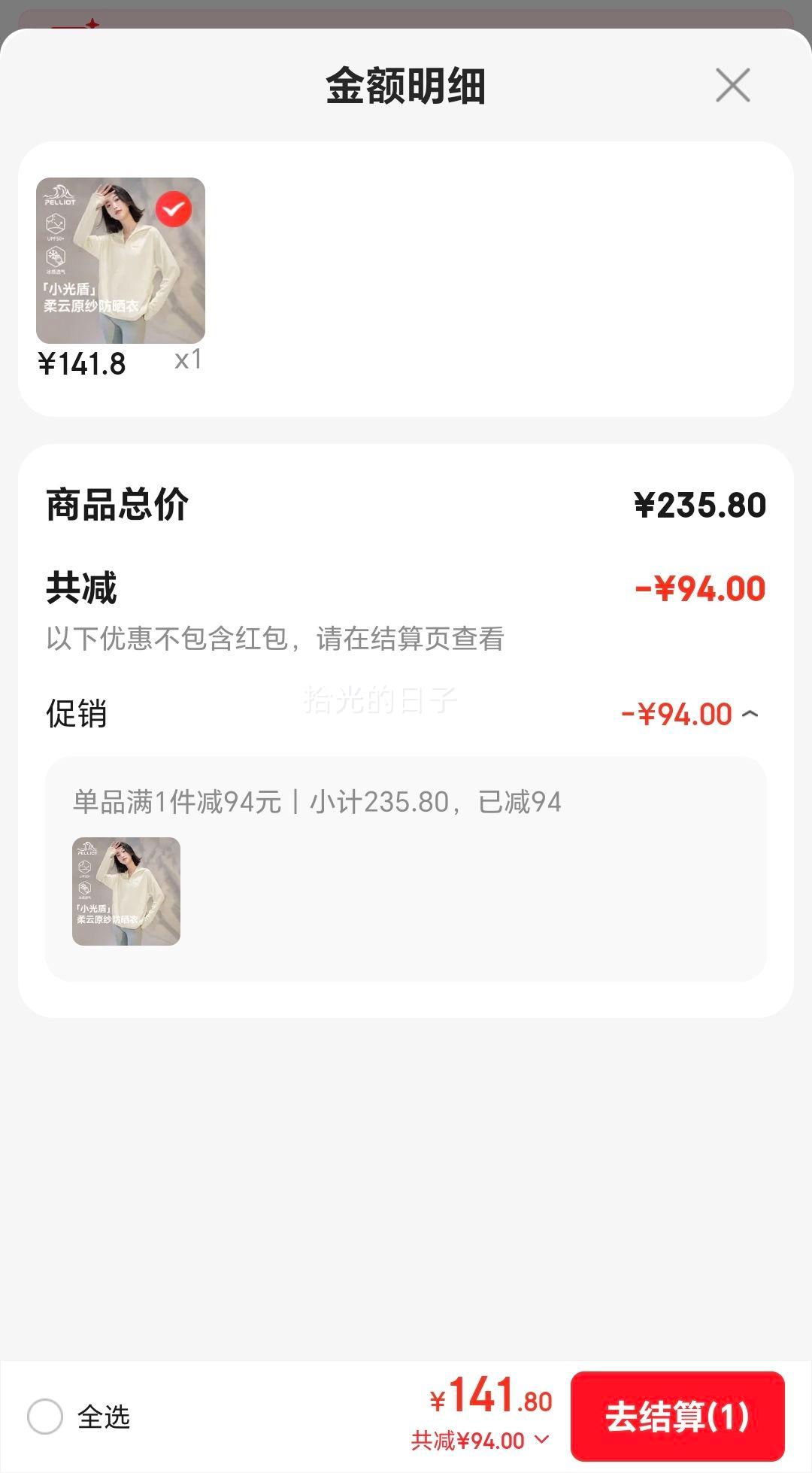Select all items with 全选
Image resolution: width=812 pixels, height=1473 pixels.
(45, 1417)
